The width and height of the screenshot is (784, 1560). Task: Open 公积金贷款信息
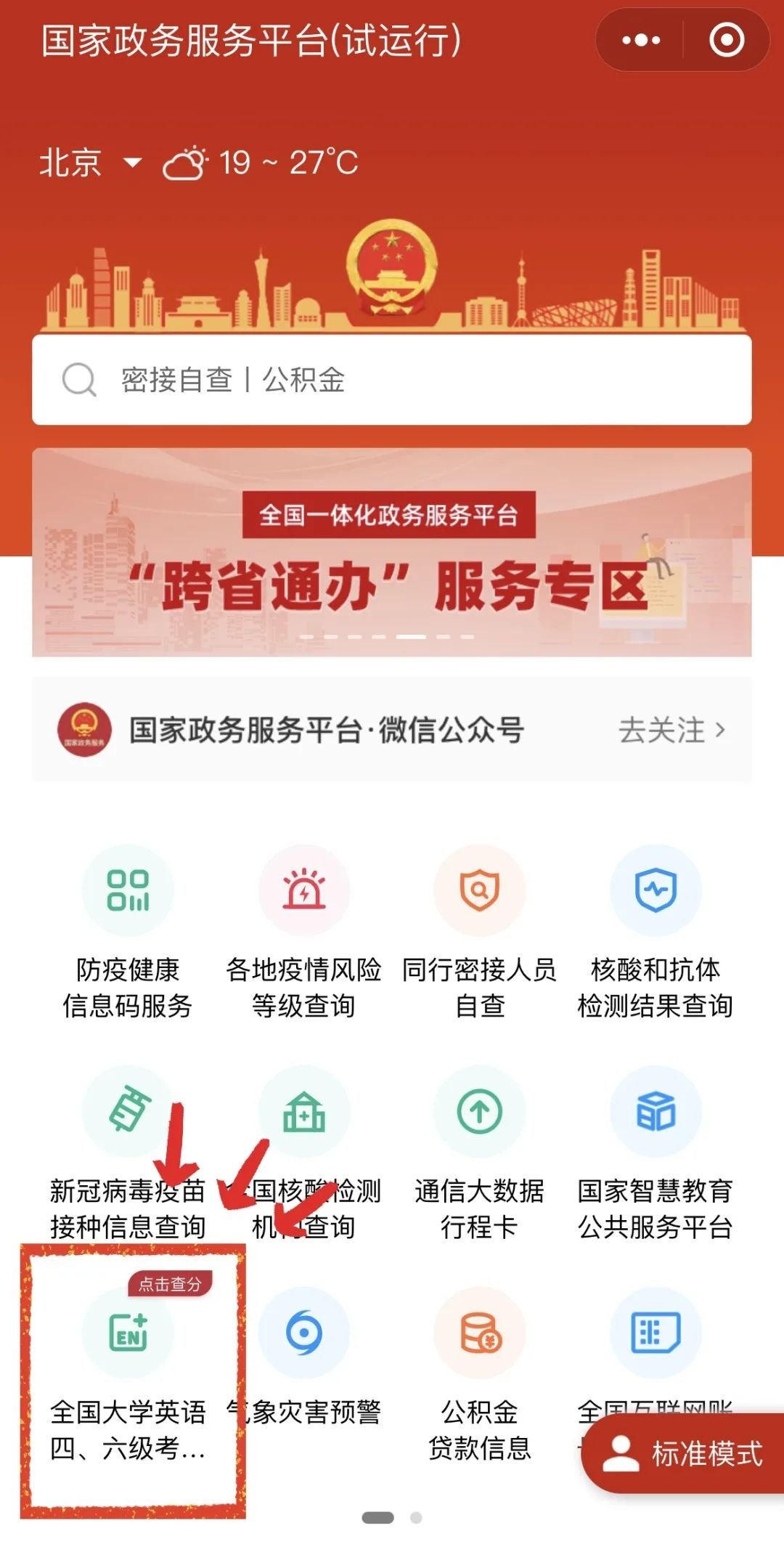(479, 1373)
